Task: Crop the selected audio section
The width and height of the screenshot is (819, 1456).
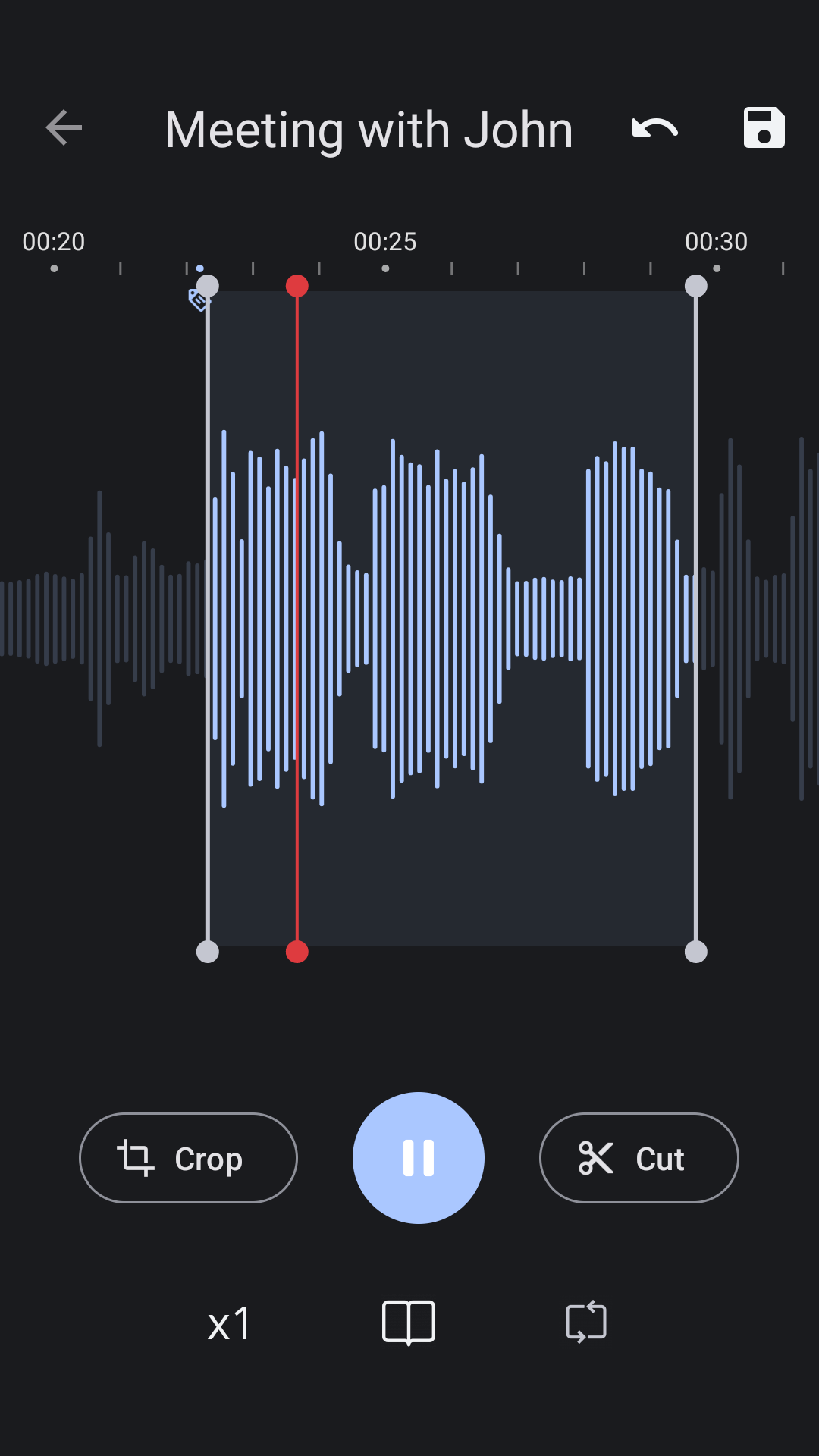Action: coord(188,1158)
